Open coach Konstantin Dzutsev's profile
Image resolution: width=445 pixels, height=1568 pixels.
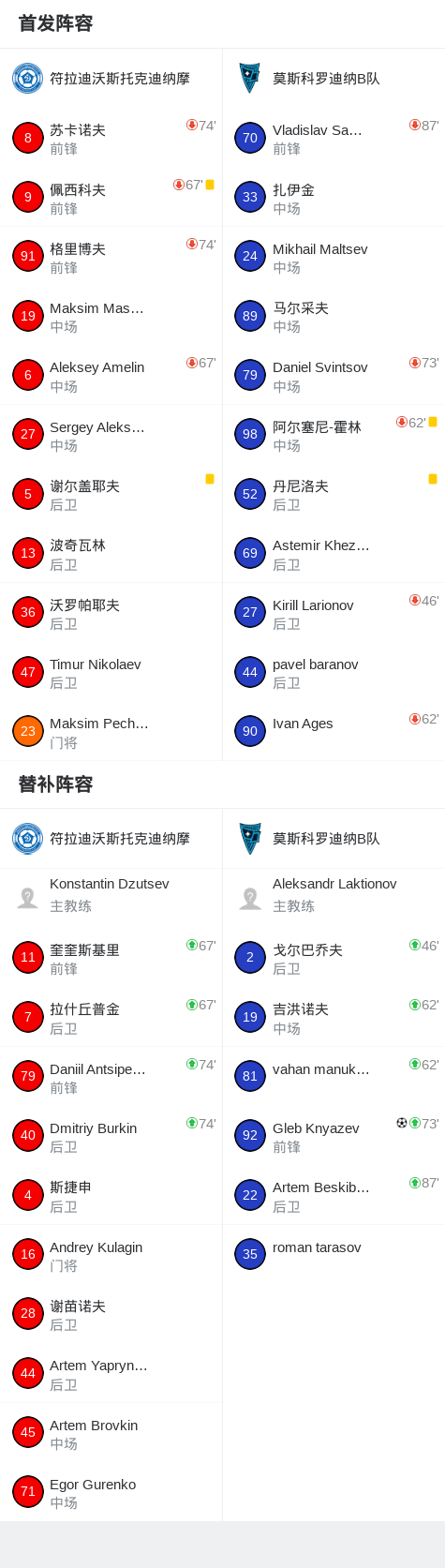click(111, 897)
